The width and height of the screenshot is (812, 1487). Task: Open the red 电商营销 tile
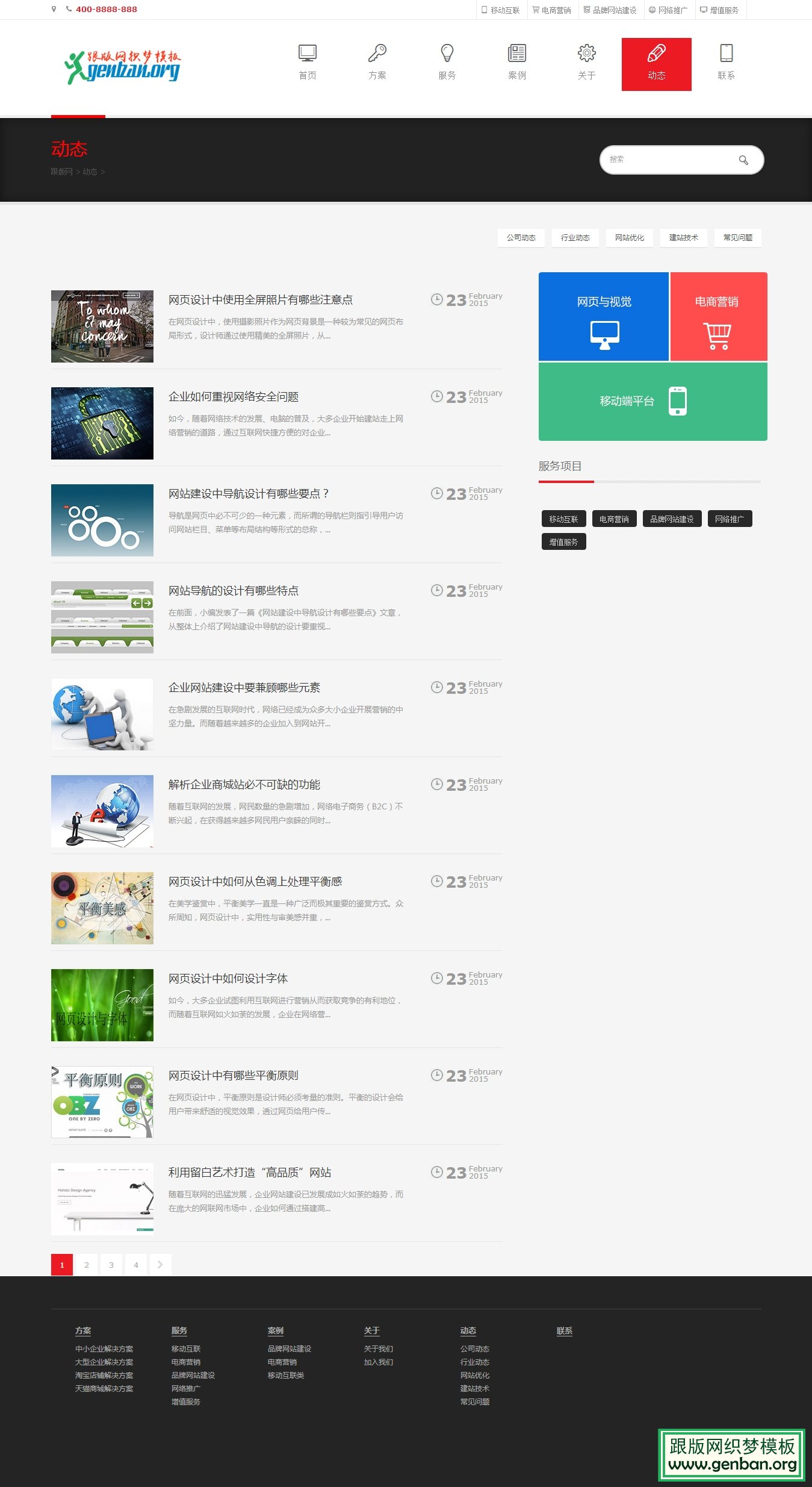pyautogui.click(x=718, y=317)
